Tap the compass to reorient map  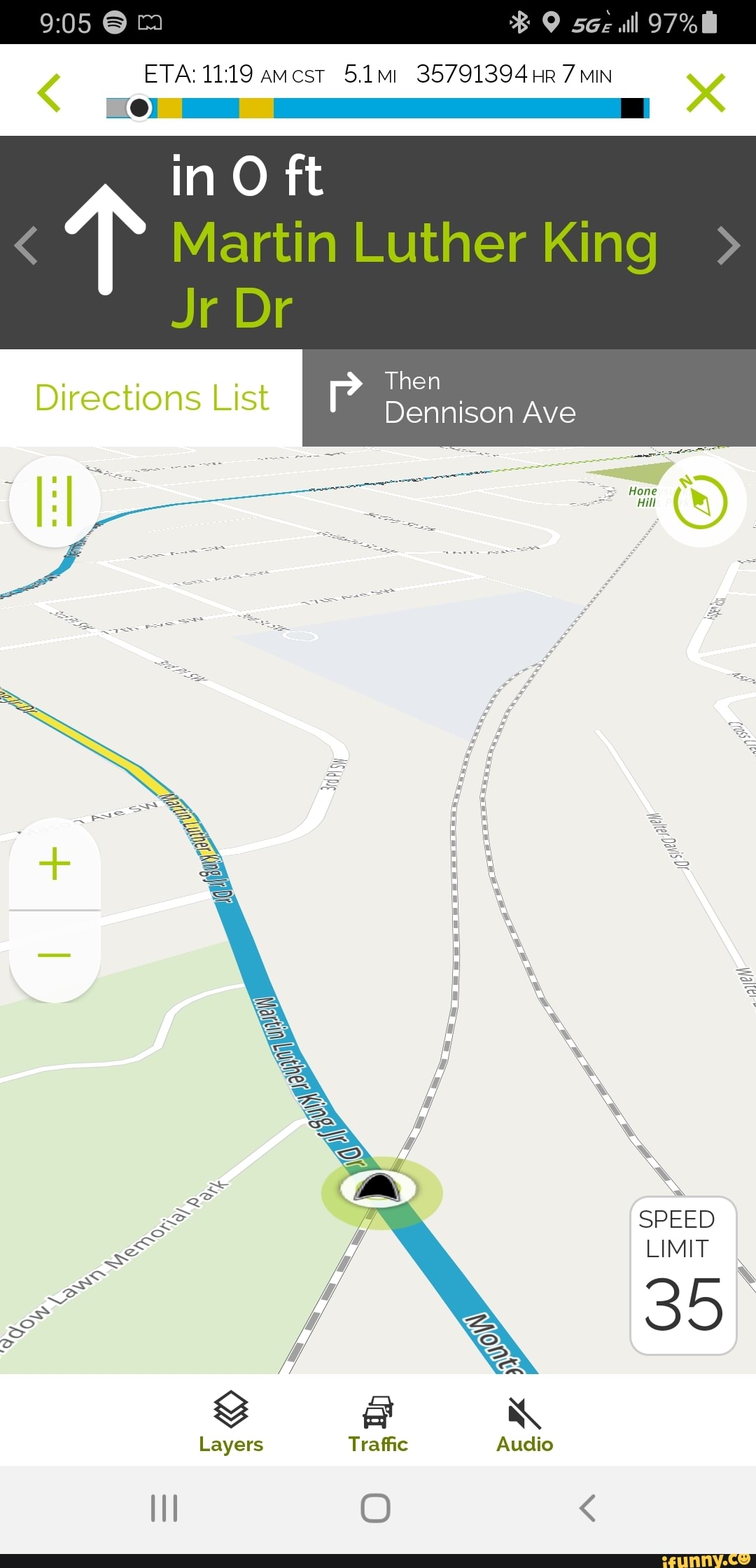tap(700, 501)
